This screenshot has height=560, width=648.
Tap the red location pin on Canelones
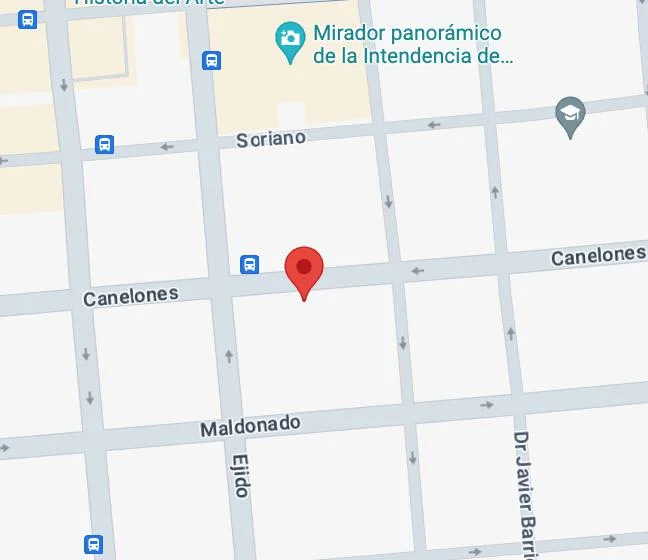point(304,269)
